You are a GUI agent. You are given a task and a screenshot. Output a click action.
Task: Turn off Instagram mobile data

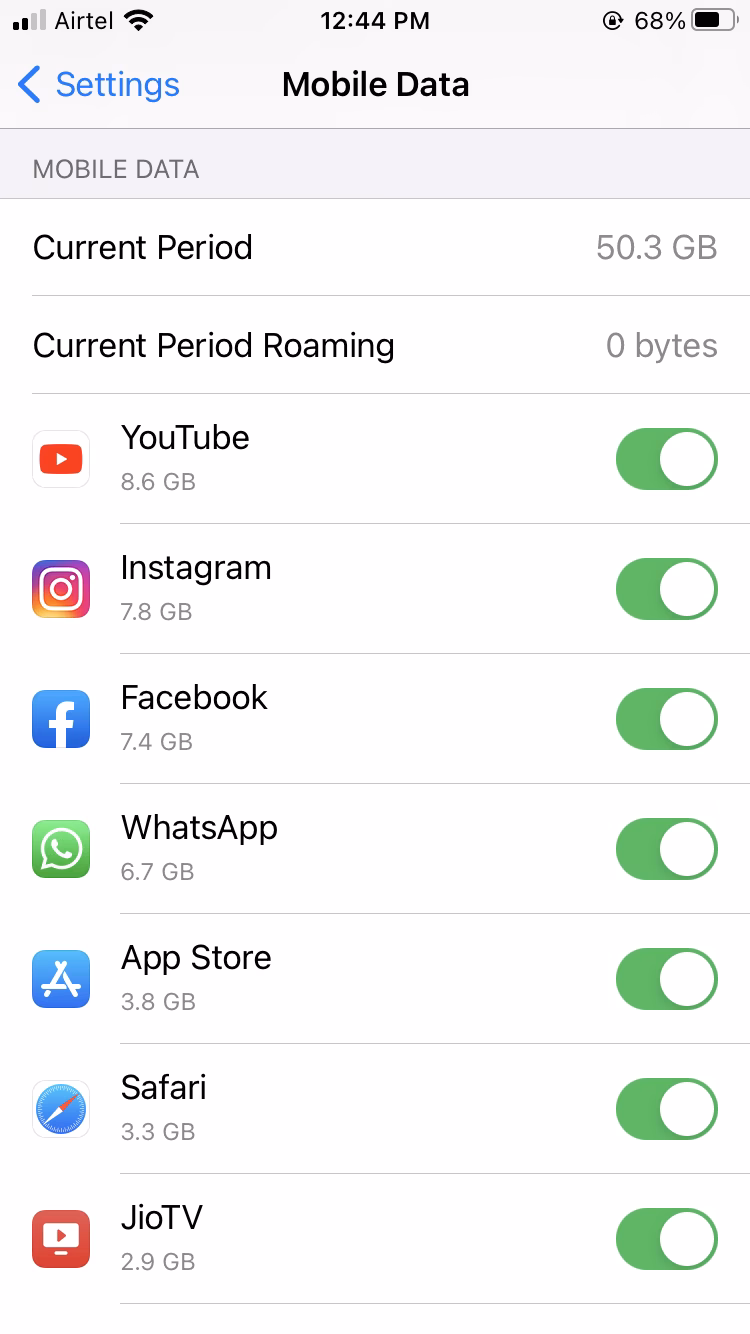[666, 588]
